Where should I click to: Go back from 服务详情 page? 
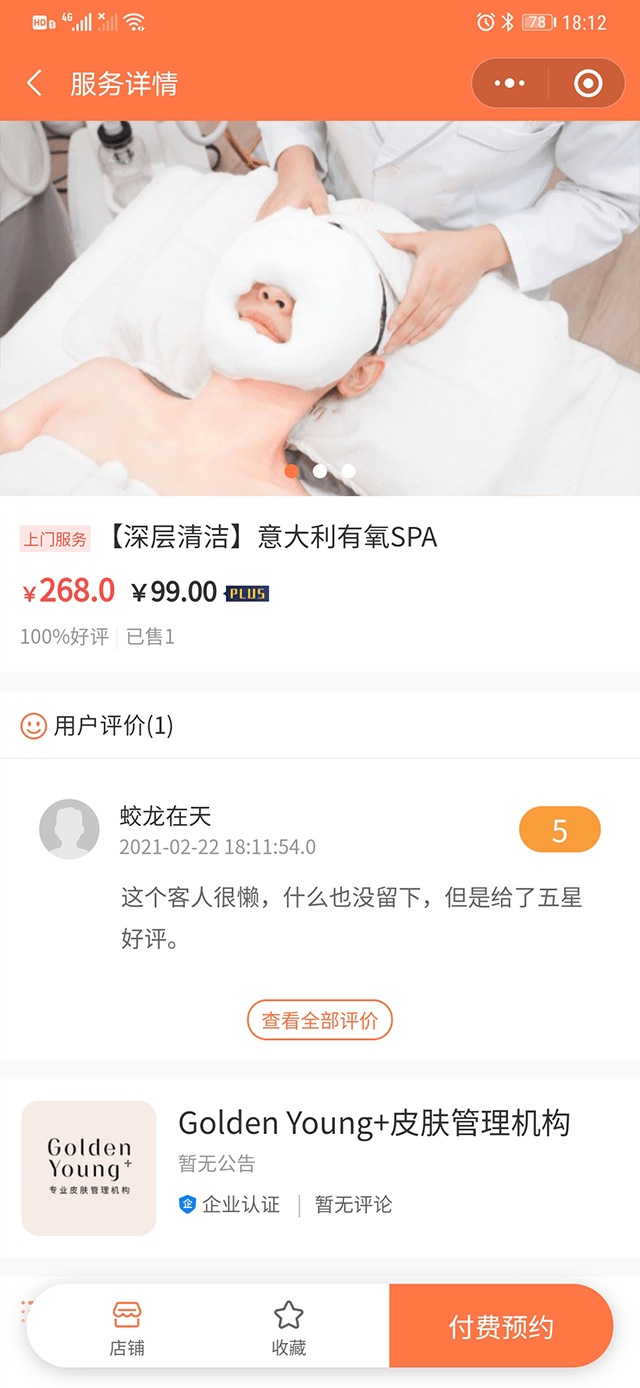35,83
